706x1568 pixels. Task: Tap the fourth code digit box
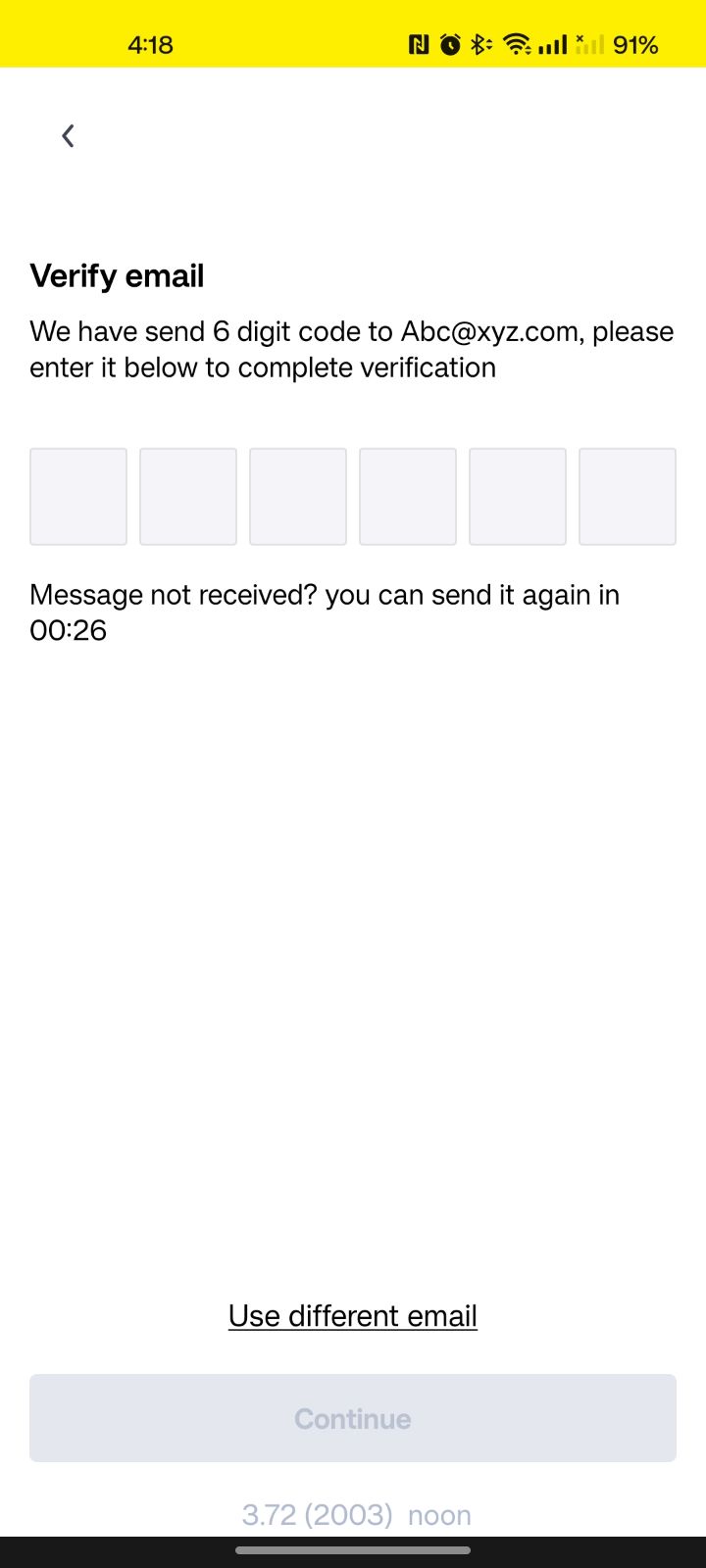tap(408, 497)
